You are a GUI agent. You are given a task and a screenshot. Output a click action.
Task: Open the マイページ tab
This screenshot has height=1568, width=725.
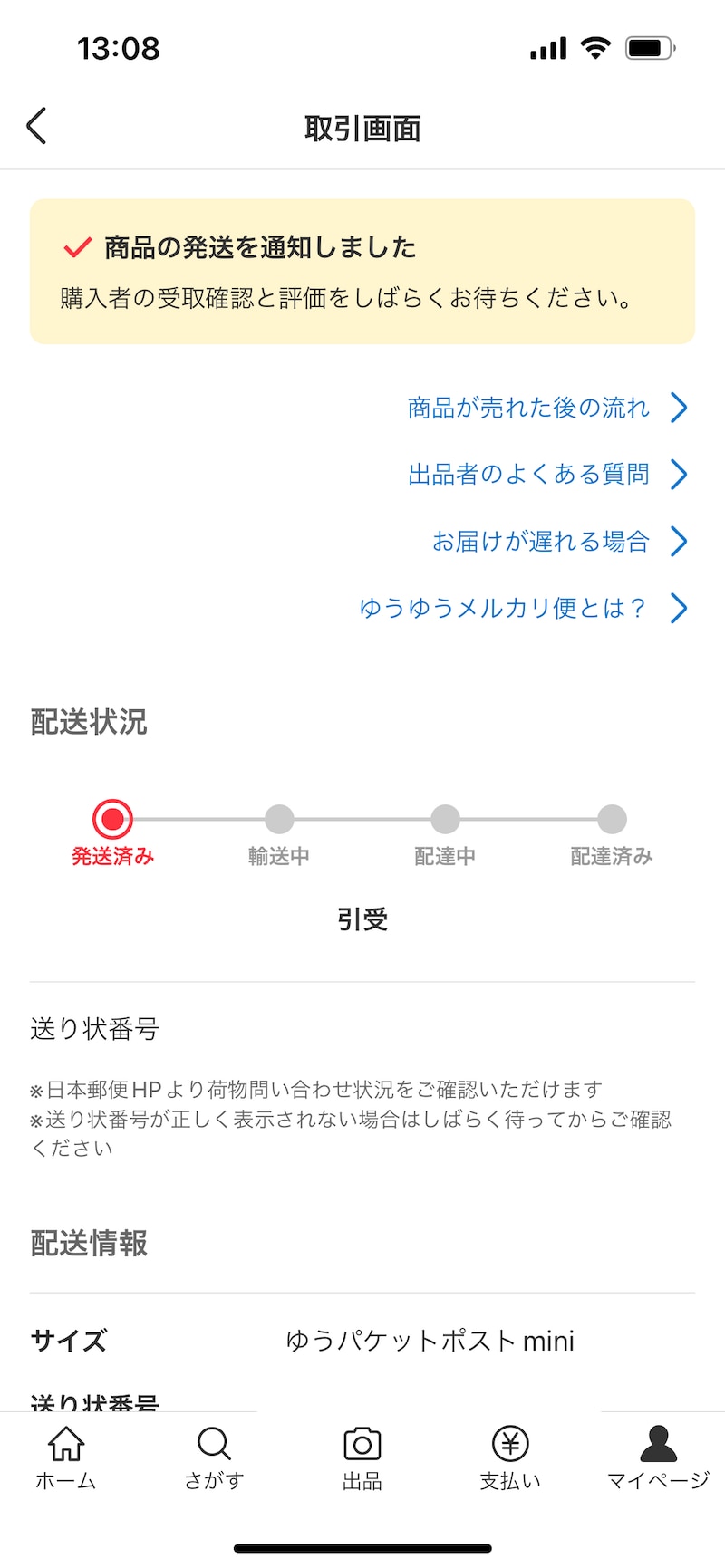tap(658, 1458)
